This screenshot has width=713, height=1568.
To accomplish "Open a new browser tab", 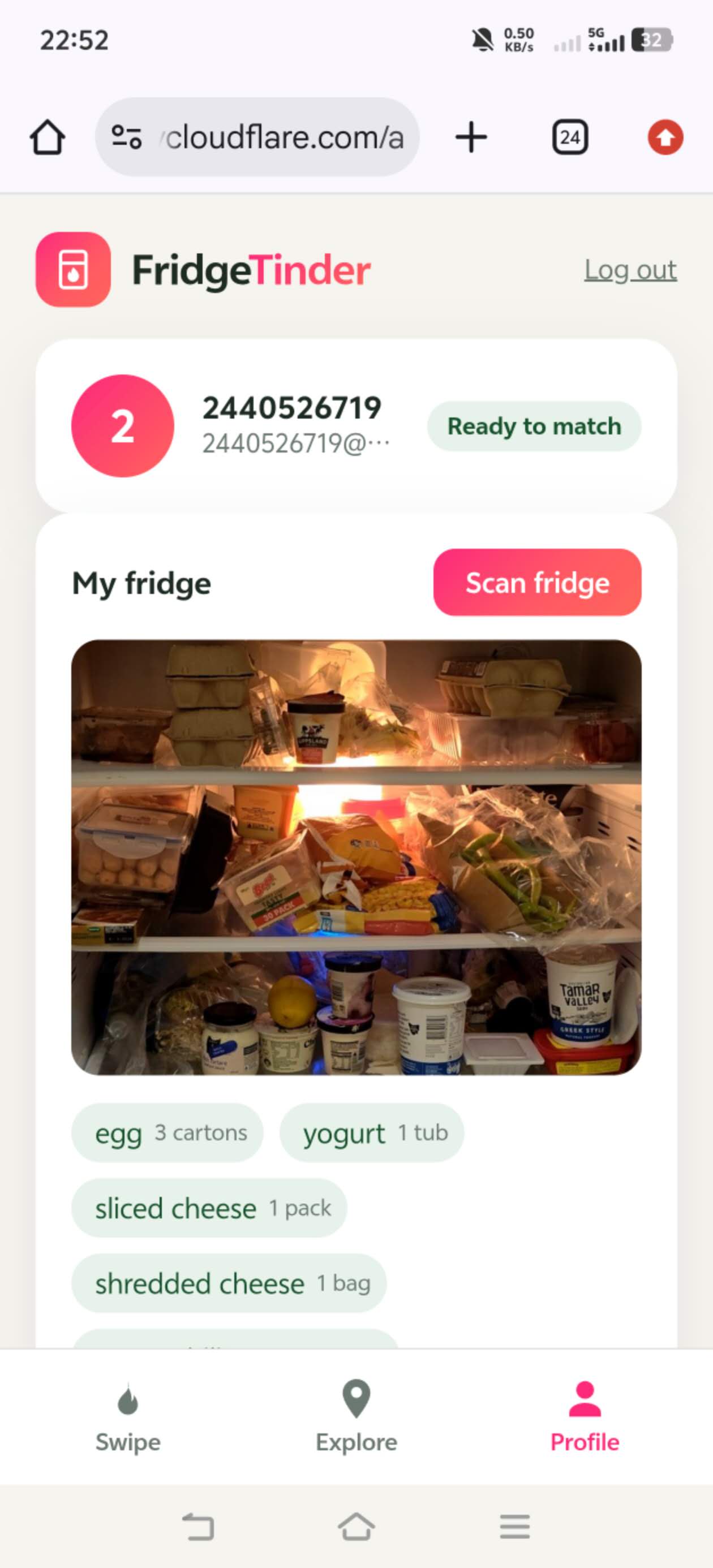I will (471, 137).
